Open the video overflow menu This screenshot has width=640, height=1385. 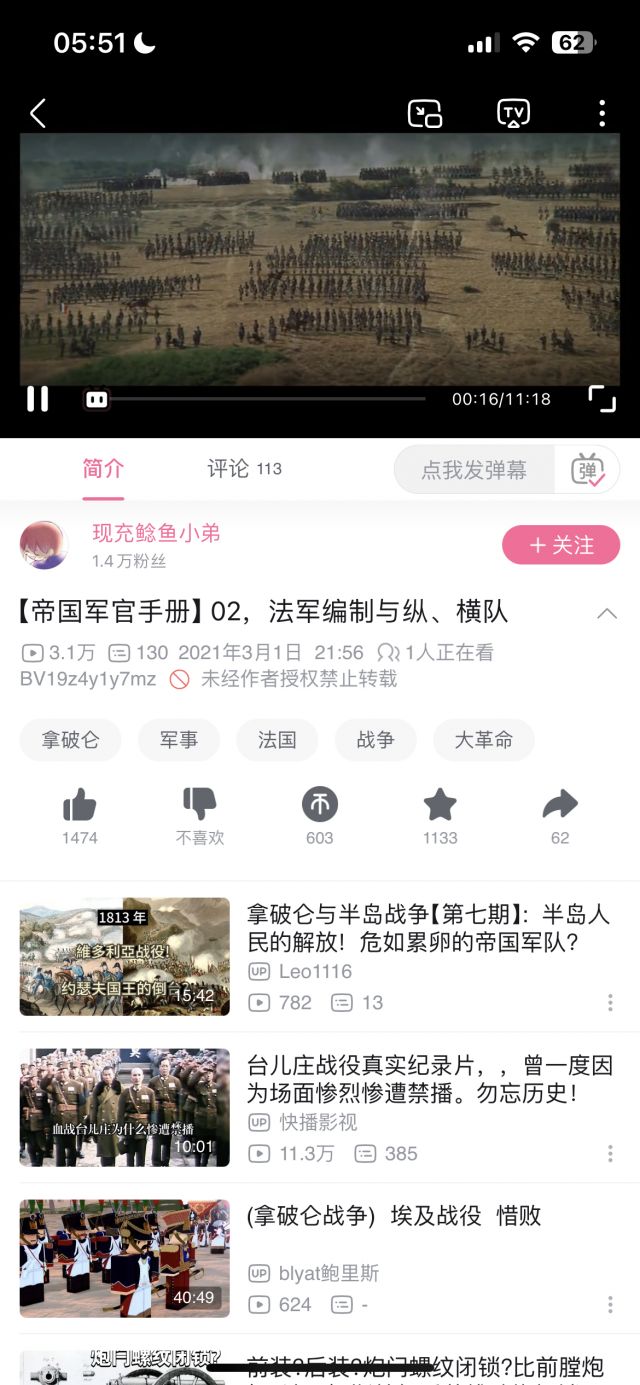click(601, 113)
